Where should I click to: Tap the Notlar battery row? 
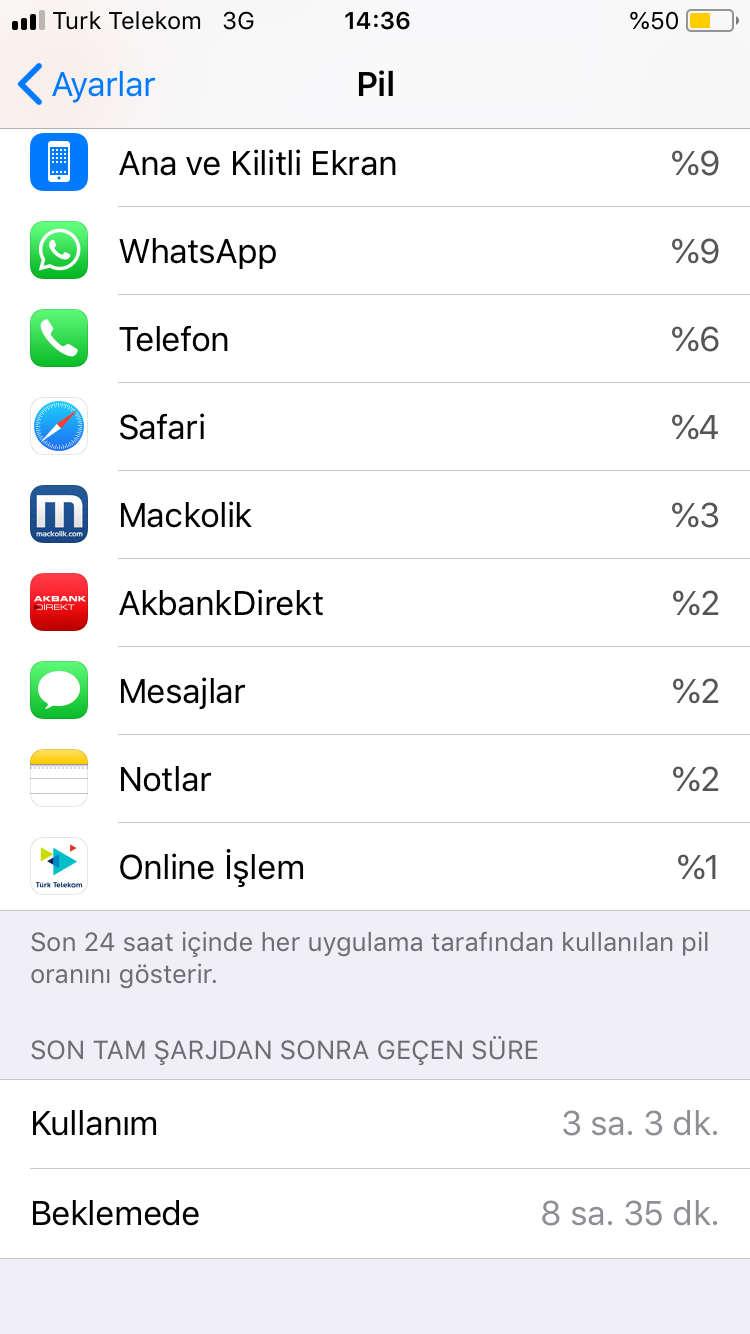pyautogui.click(x=375, y=779)
